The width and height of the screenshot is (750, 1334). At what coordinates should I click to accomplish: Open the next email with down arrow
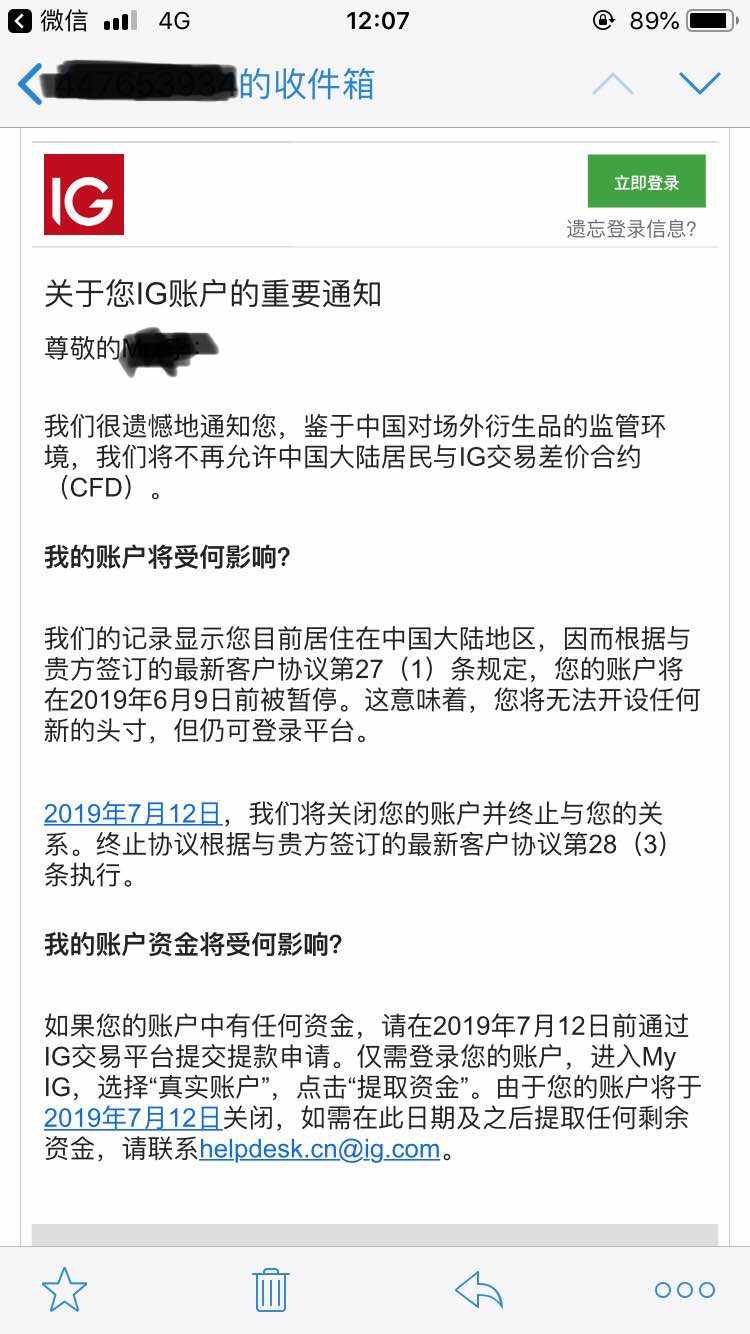click(700, 83)
